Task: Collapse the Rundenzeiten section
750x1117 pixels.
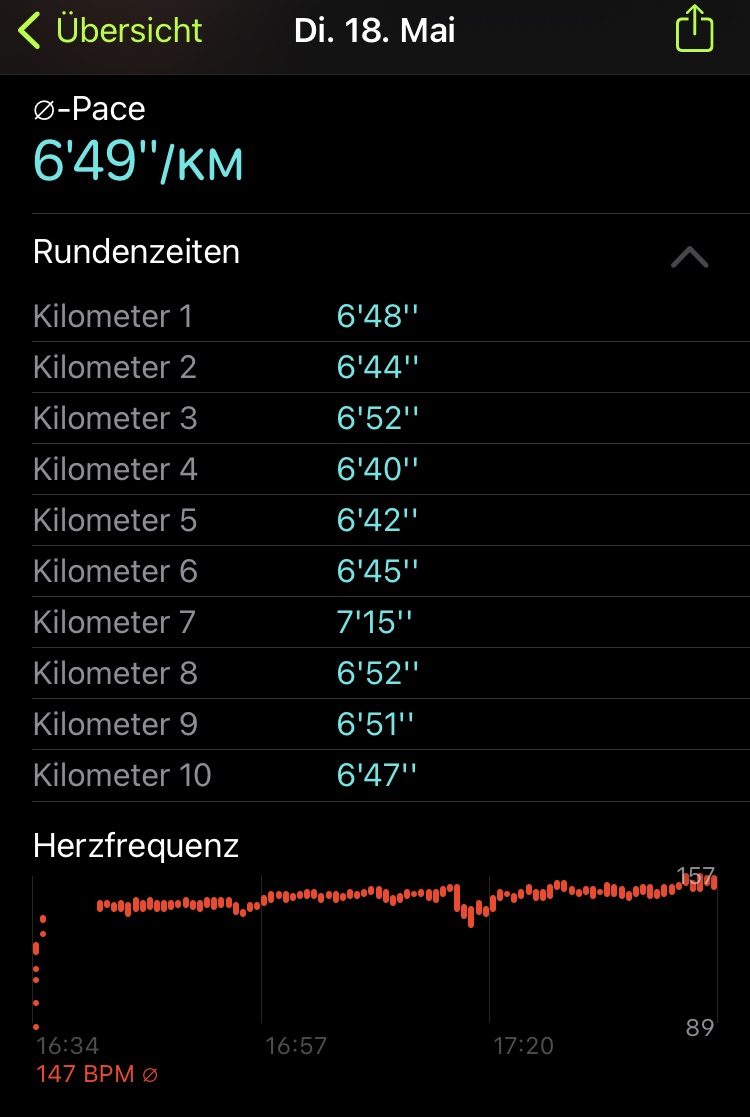Action: [x=689, y=257]
